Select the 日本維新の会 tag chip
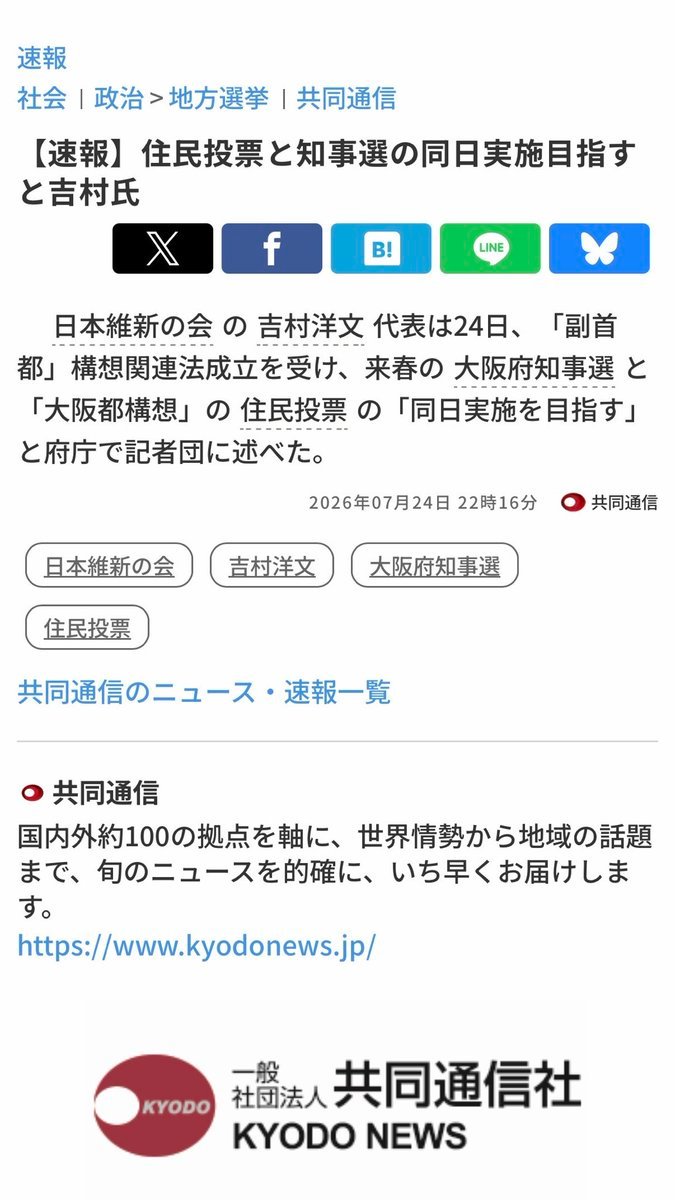The image size is (675, 1200). pyautogui.click(x=109, y=566)
